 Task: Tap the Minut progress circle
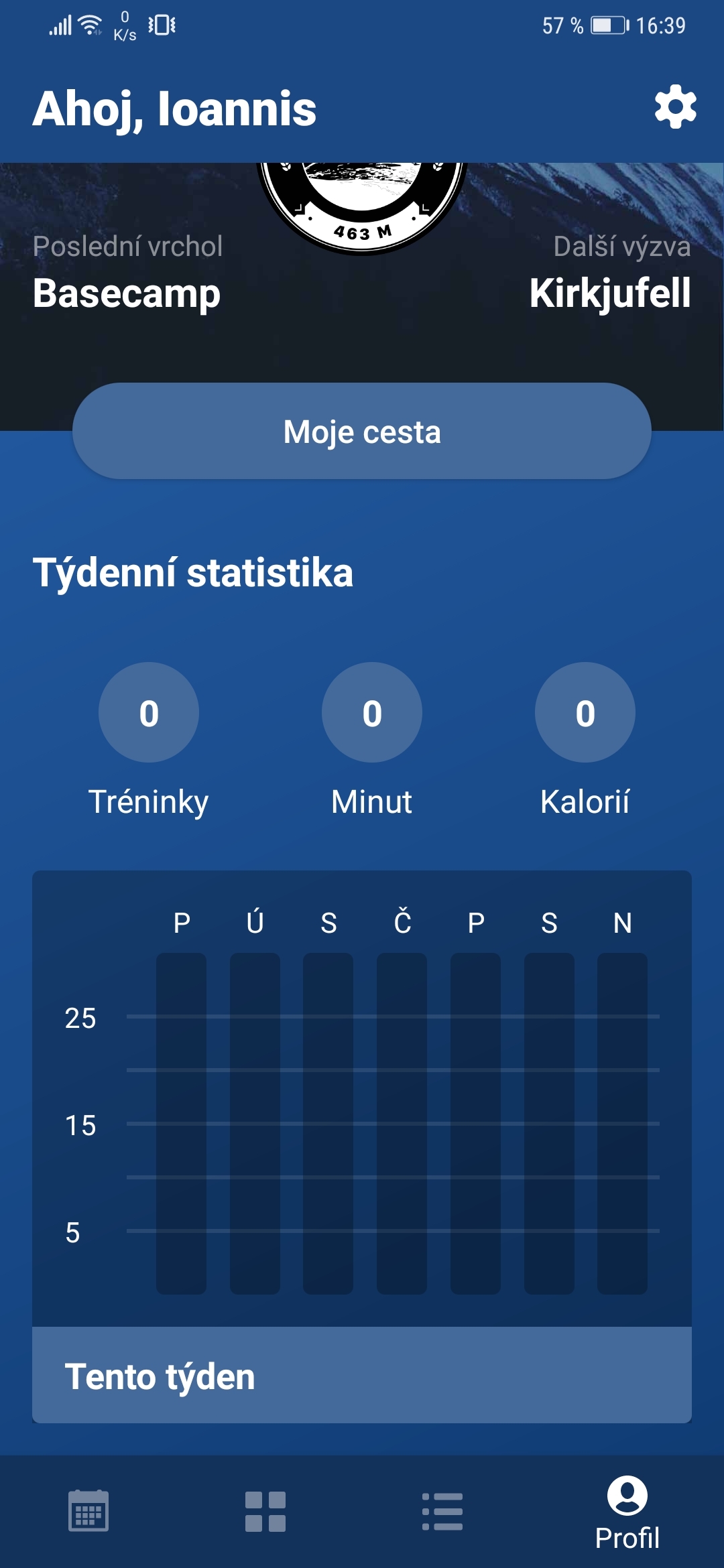[x=372, y=714]
